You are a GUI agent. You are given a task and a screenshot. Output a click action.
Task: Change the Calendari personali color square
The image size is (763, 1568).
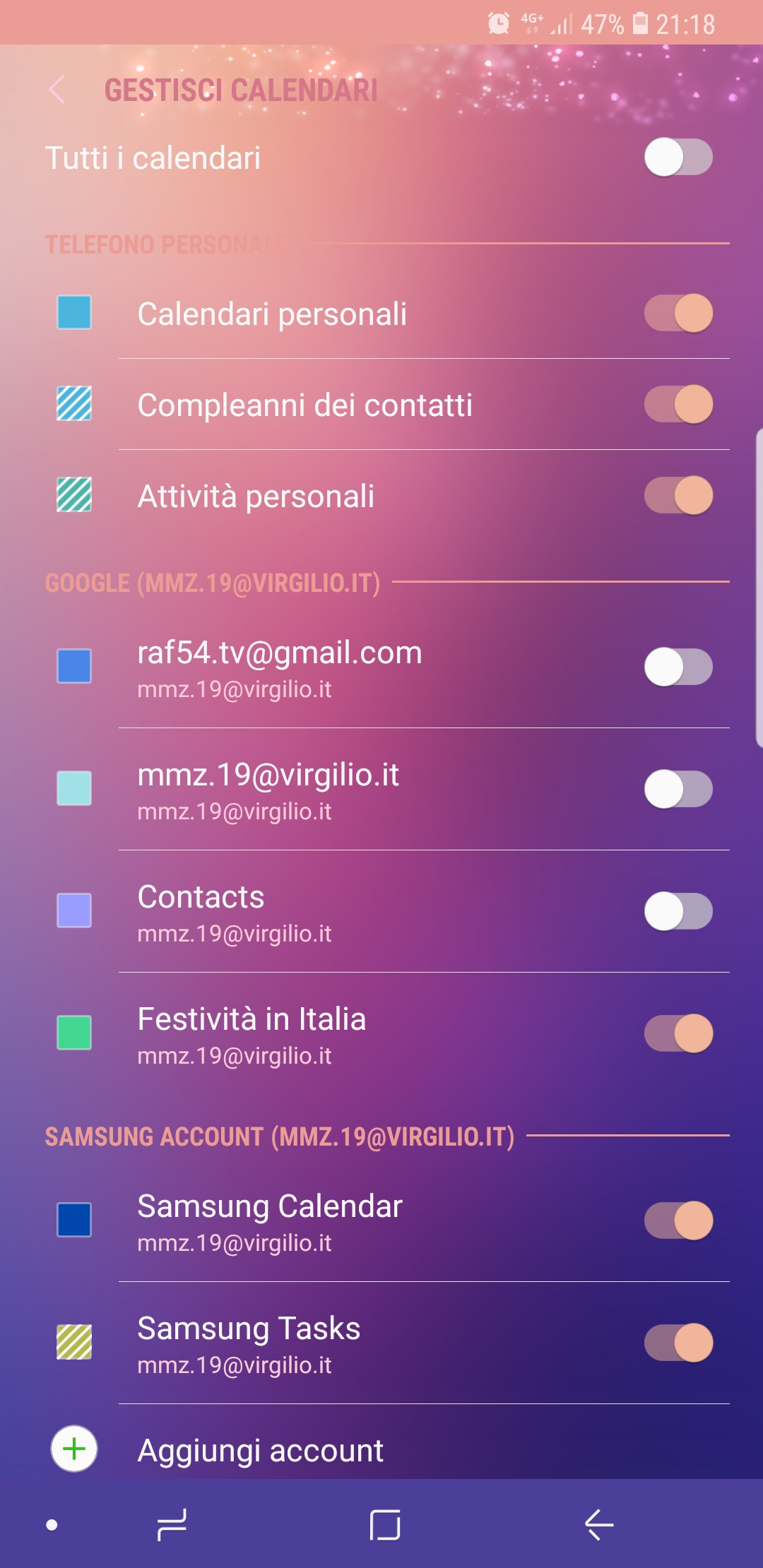click(x=74, y=313)
